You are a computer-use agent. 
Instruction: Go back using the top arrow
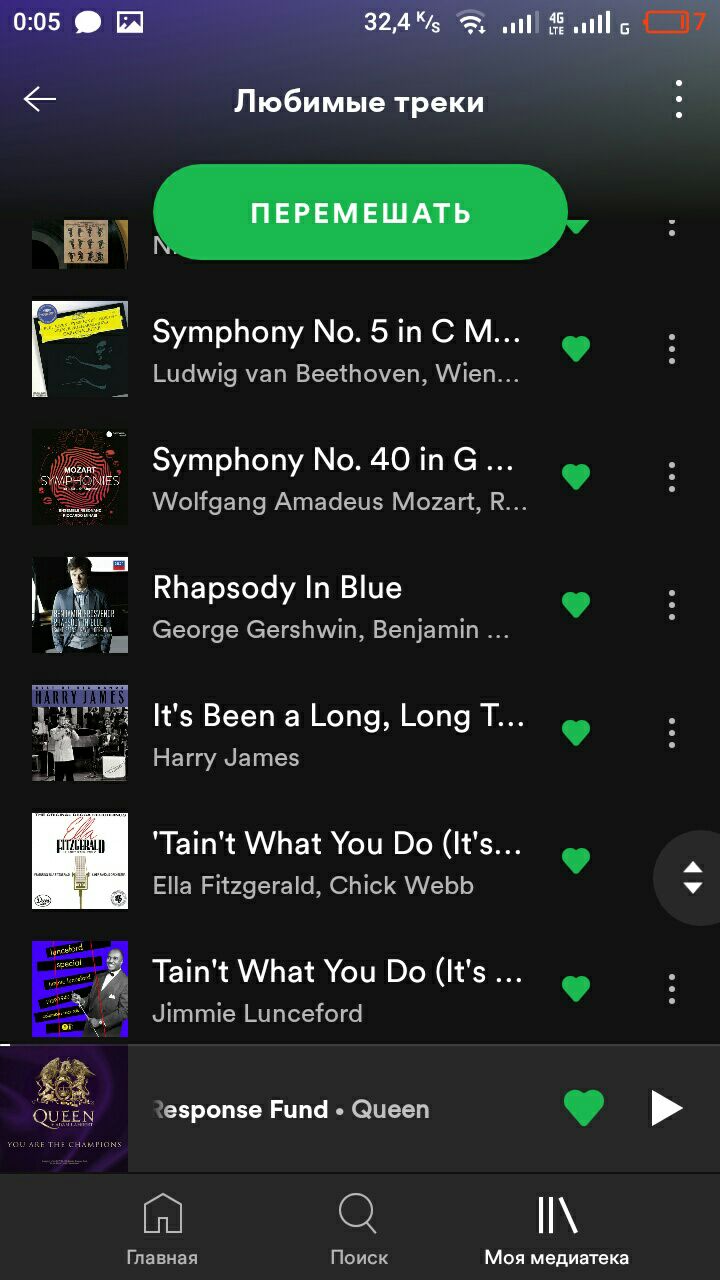pyautogui.click(x=40, y=99)
